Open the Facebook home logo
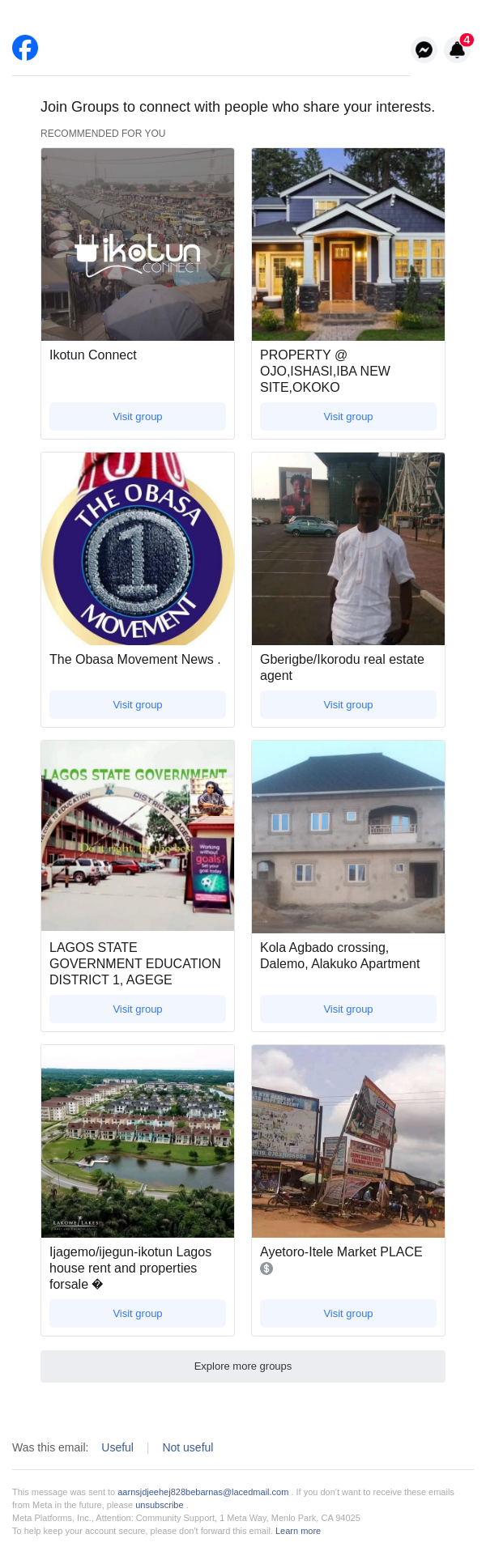This screenshot has height=1568, width=486. click(25, 48)
